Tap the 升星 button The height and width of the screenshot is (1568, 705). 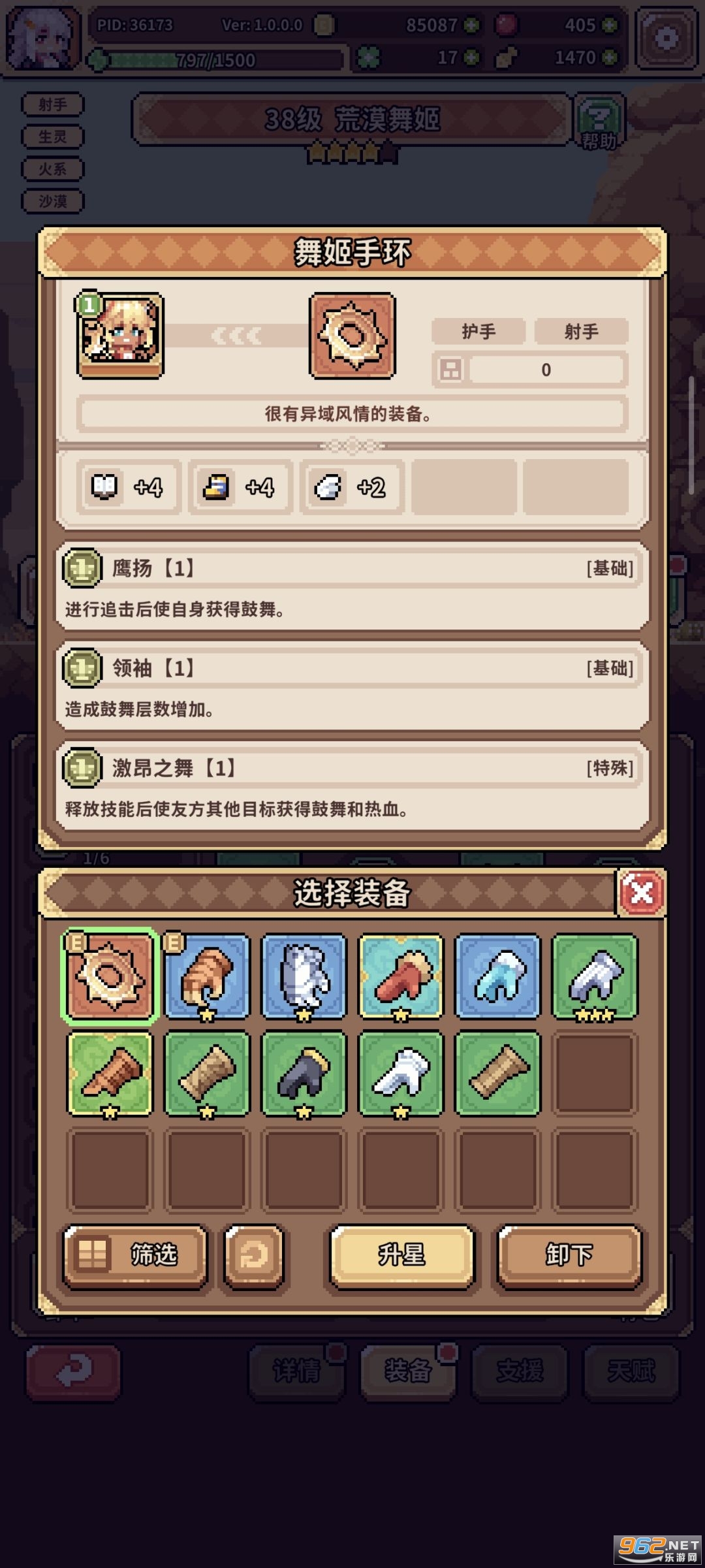tap(401, 1255)
